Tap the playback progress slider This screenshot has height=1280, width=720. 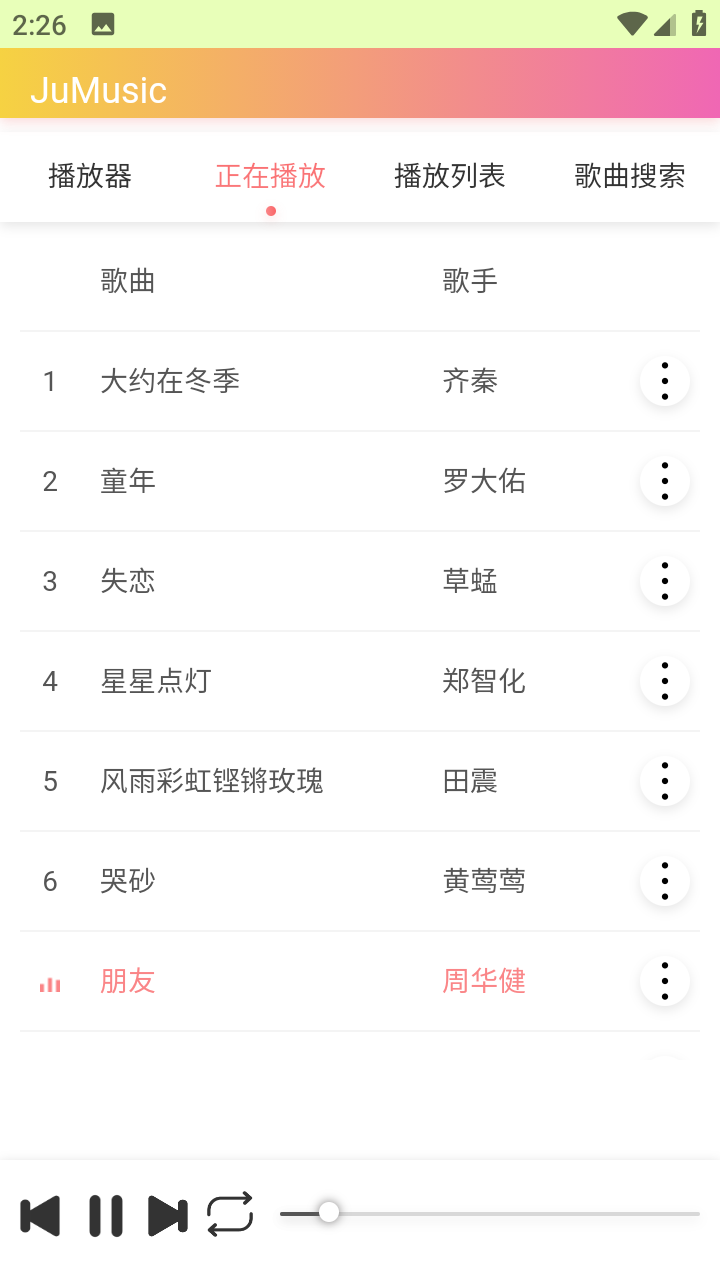coord(490,1214)
